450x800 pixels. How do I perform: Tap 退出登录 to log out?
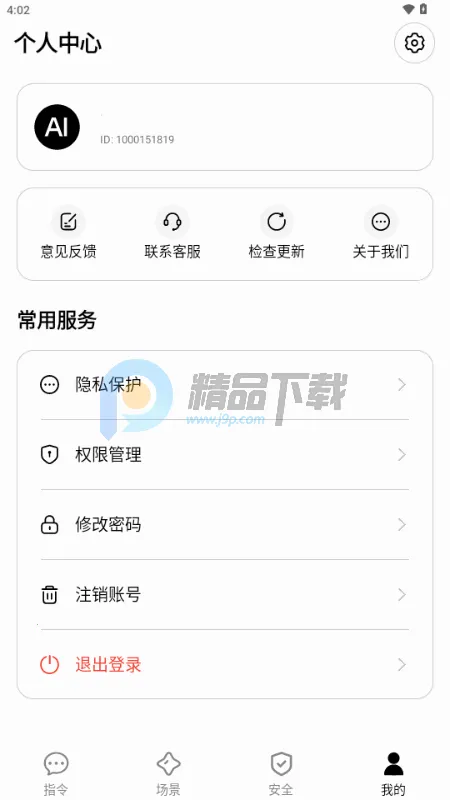point(225,665)
